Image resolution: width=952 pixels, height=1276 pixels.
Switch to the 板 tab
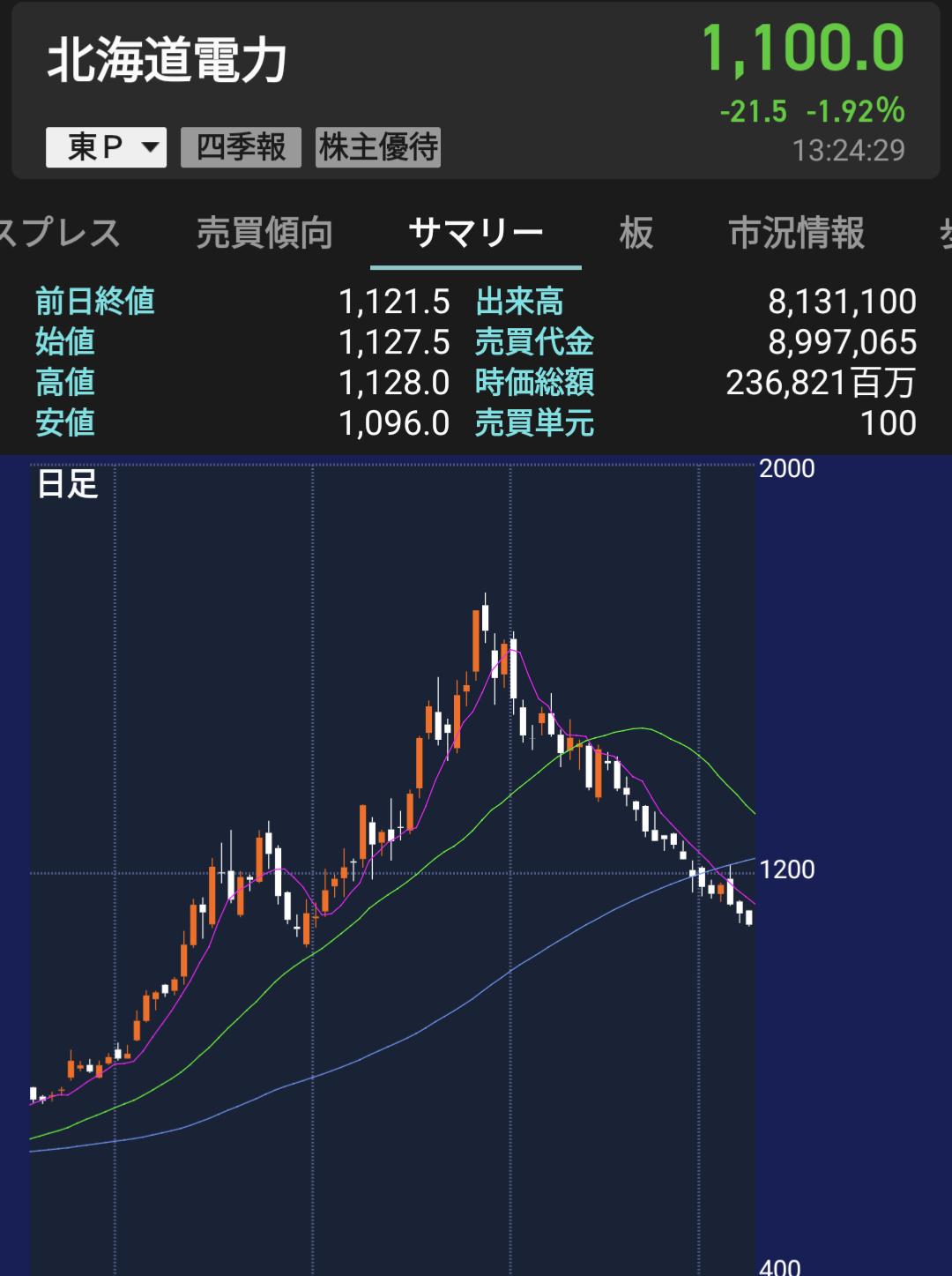tap(636, 234)
